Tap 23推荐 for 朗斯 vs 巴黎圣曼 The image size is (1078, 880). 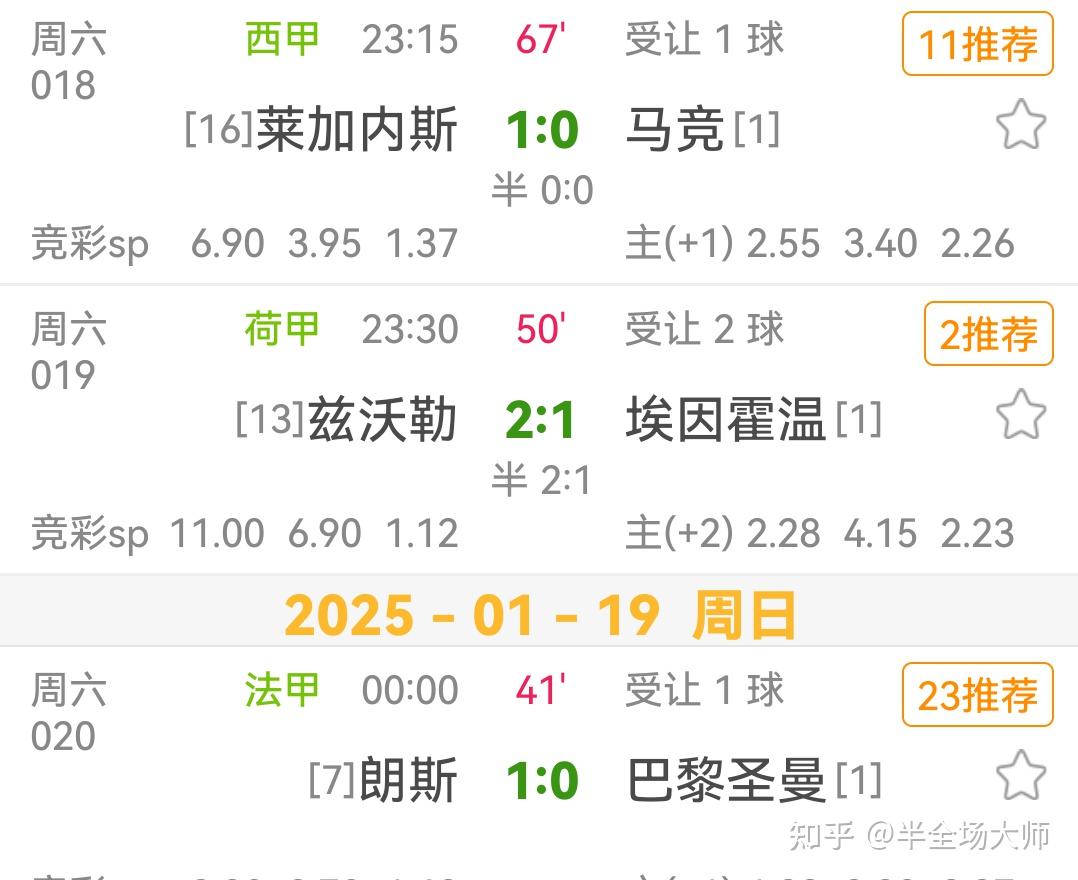(x=977, y=695)
